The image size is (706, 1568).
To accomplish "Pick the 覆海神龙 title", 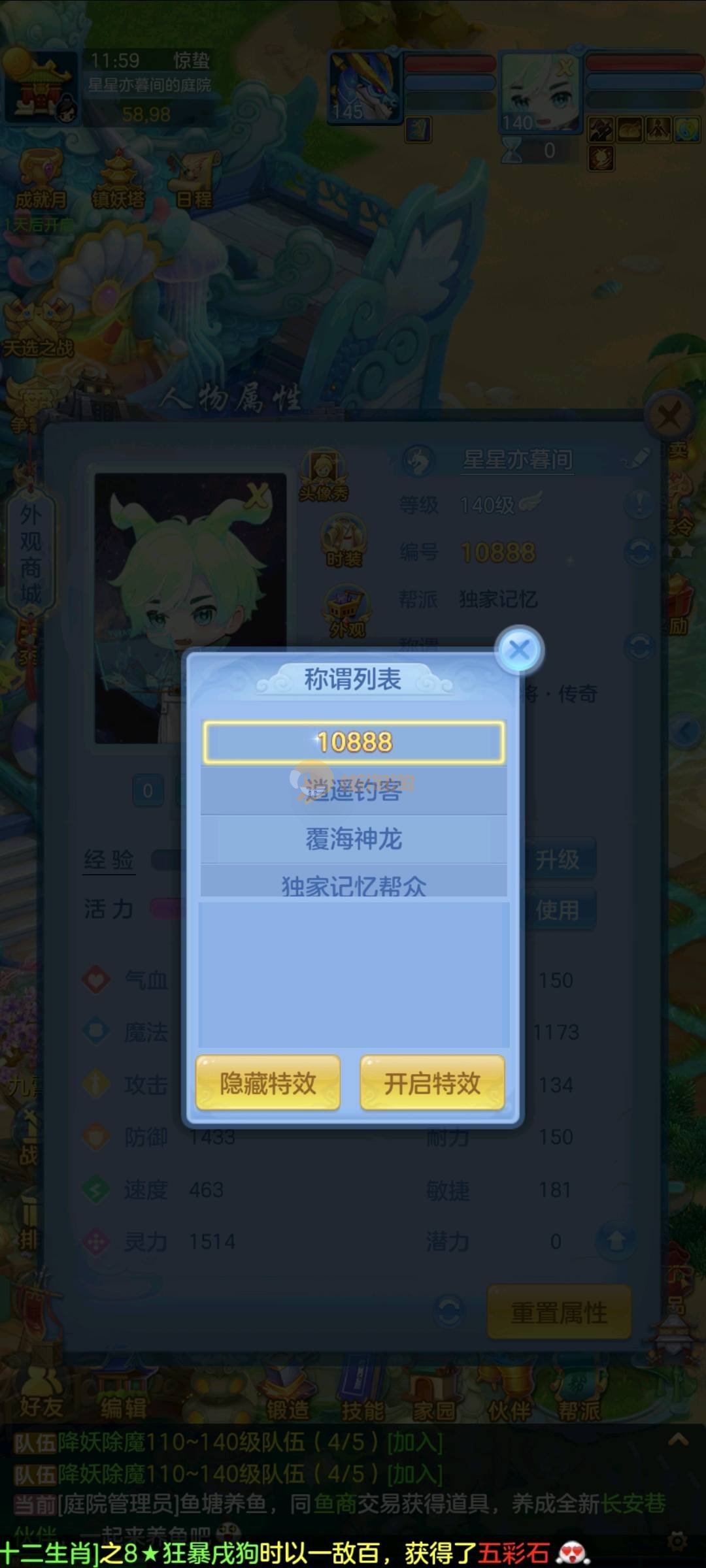I will (x=354, y=839).
